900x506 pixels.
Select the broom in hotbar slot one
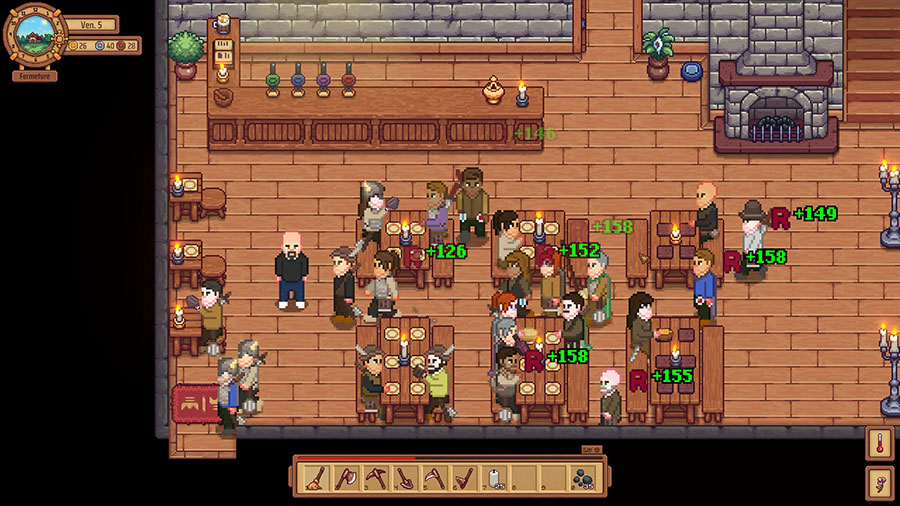(317, 478)
